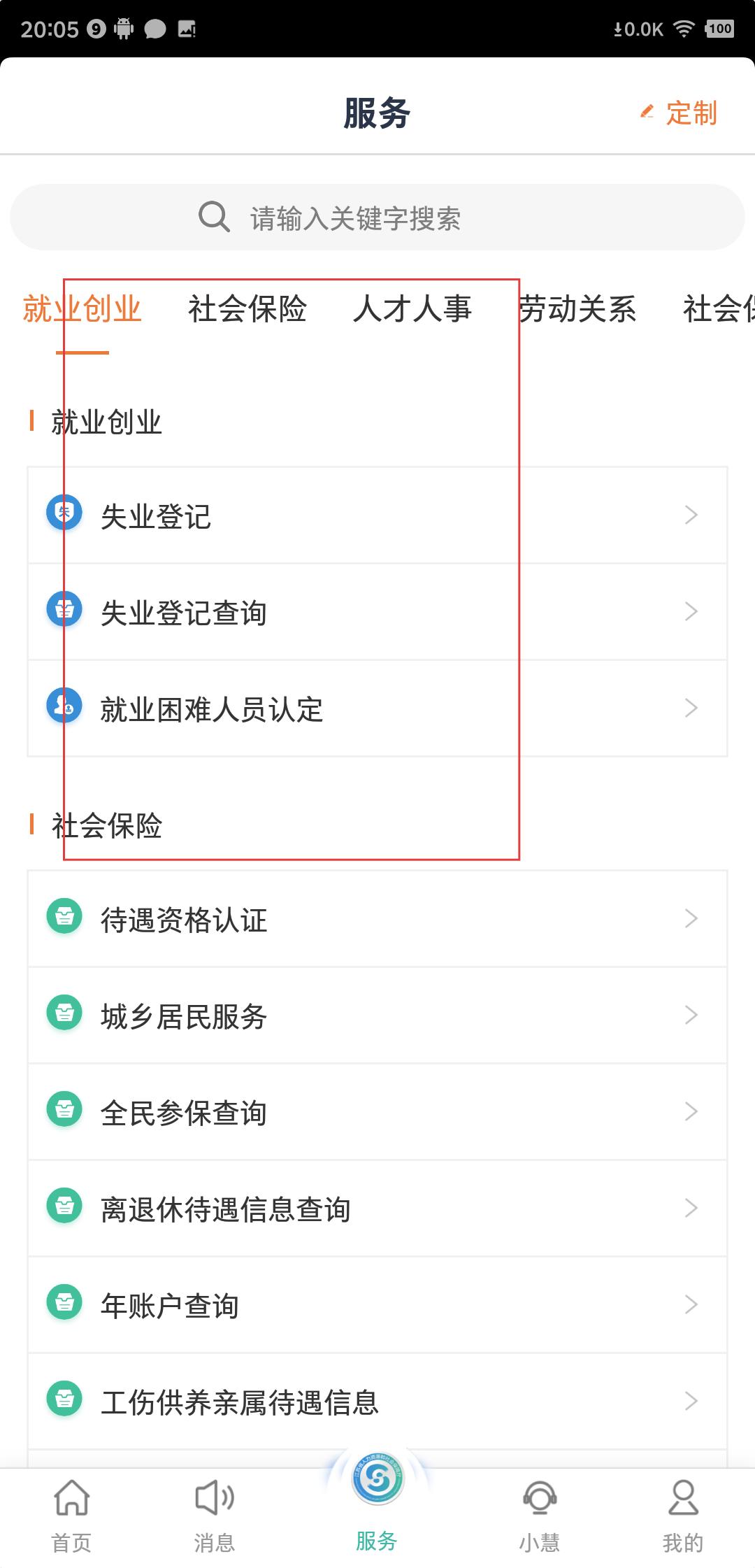The image size is (755, 1568).
Task: Switch to the 人才人事 tab
Action: coord(412,309)
